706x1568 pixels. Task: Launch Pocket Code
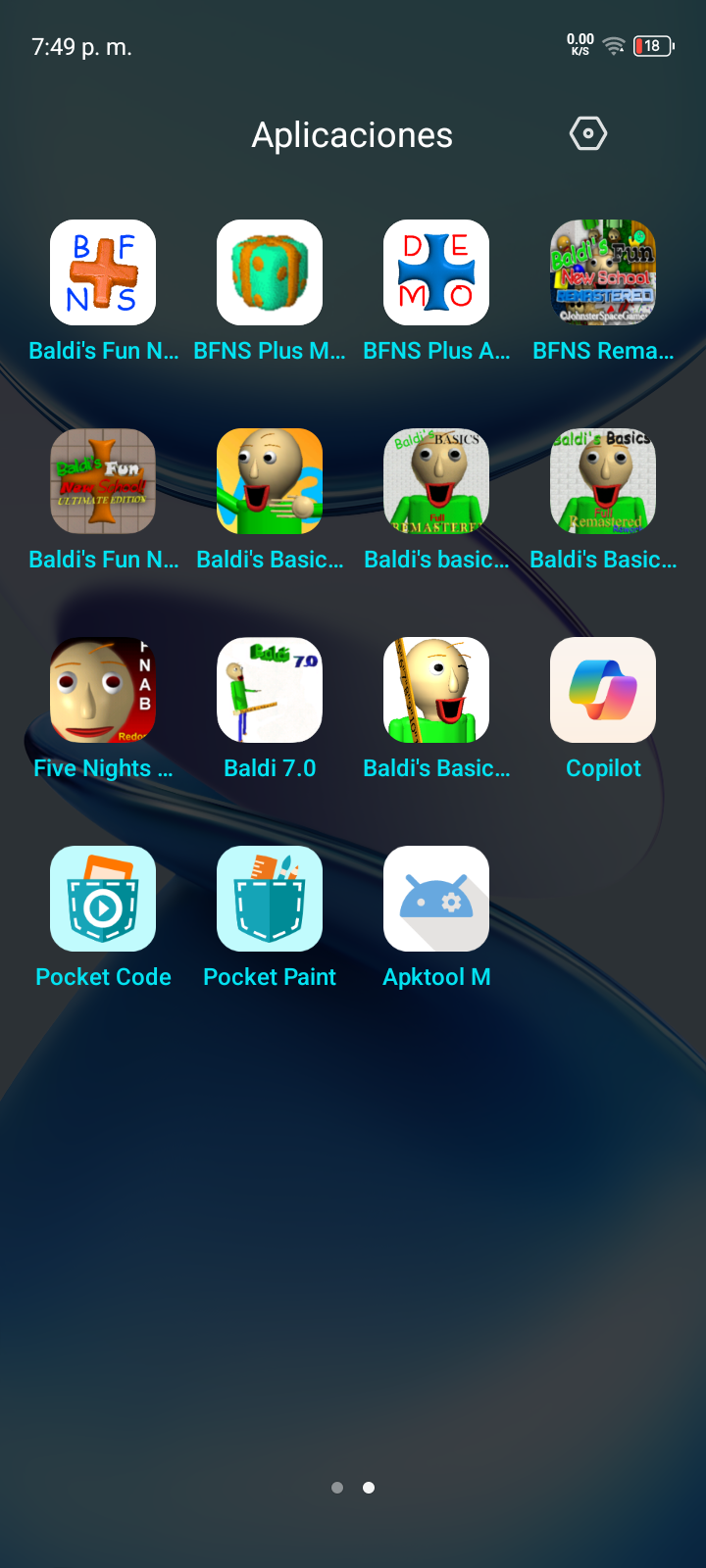pos(103,900)
